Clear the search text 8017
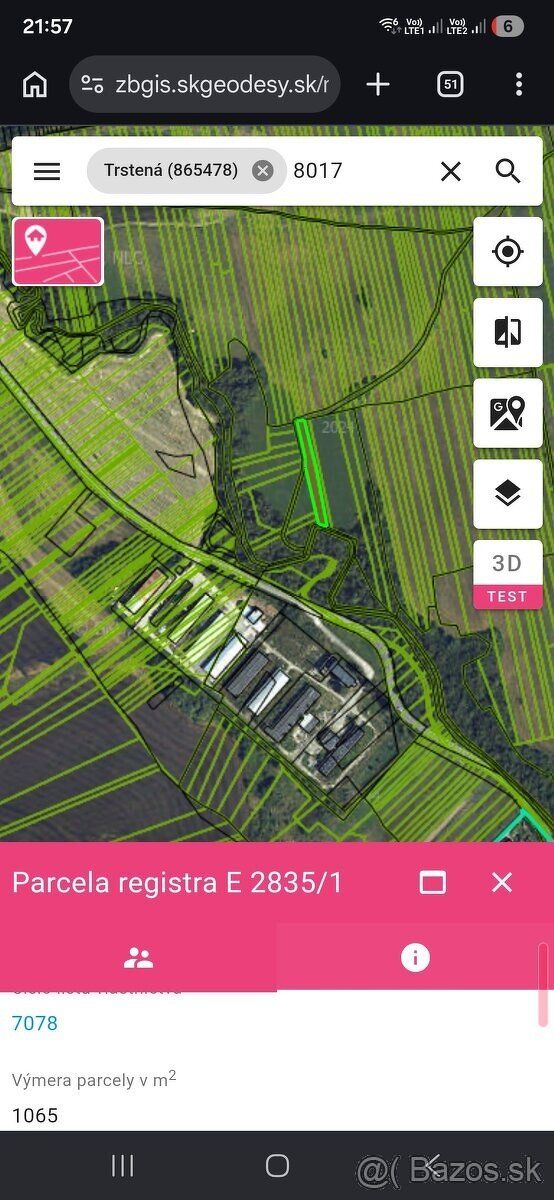The width and height of the screenshot is (554, 1200). (451, 171)
